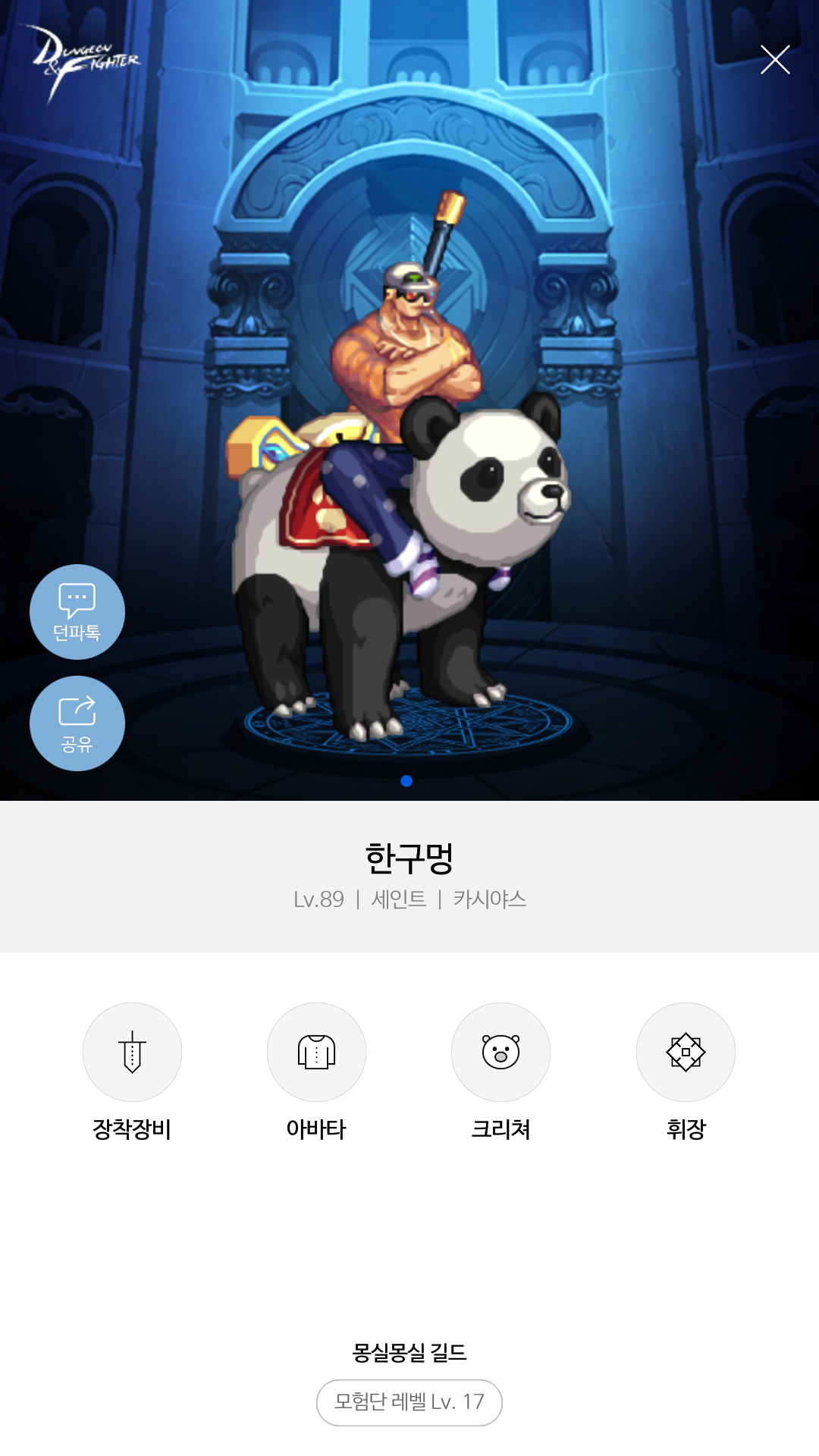Open the 크리쳐 creature section
The image size is (819, 1456).
pos(500,1053)
